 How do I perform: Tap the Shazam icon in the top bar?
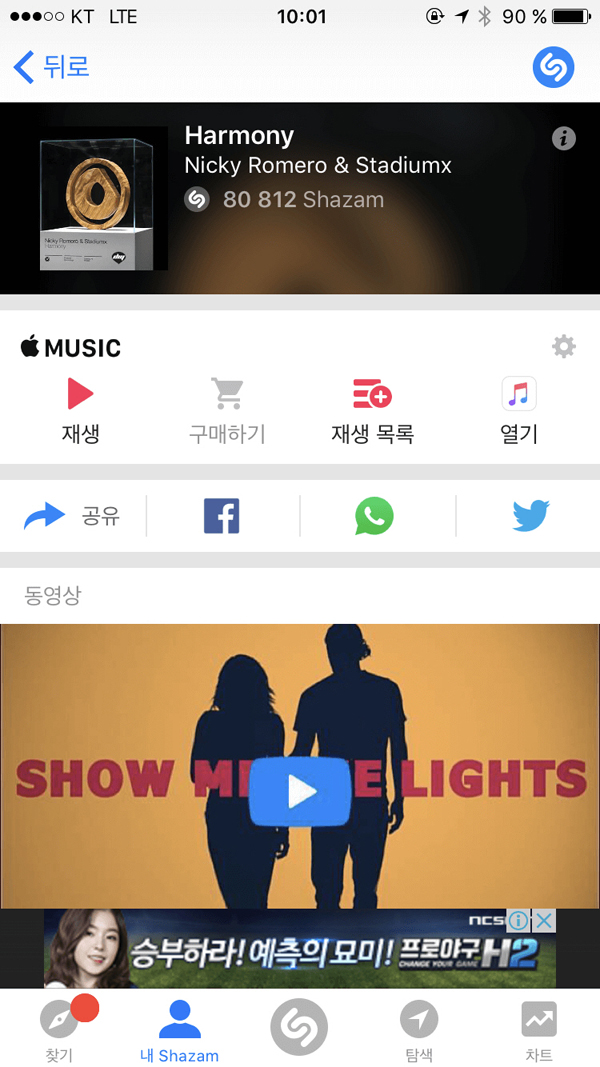[x=553, y=67]
